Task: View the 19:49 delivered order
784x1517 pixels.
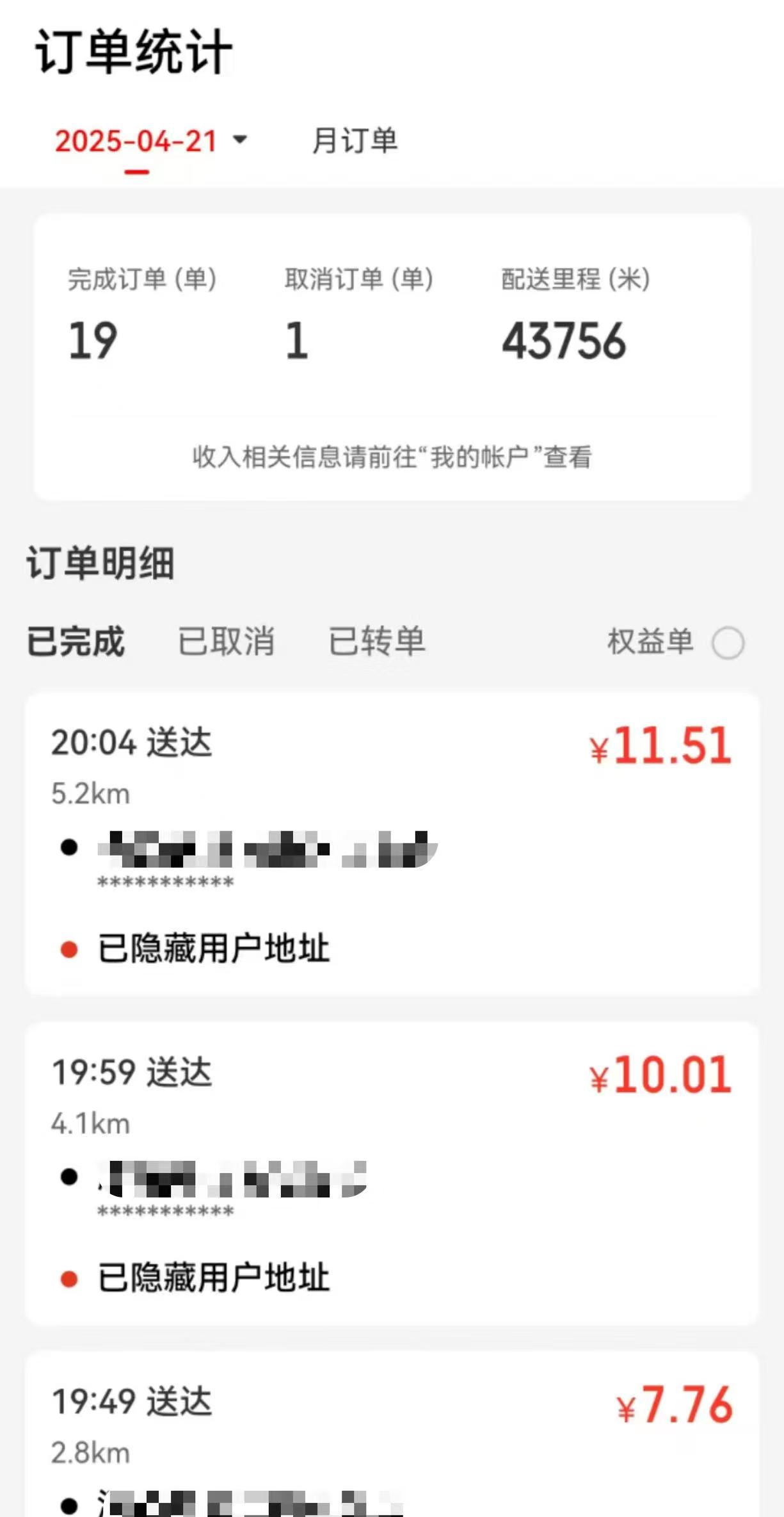Action: [392, 1434]
